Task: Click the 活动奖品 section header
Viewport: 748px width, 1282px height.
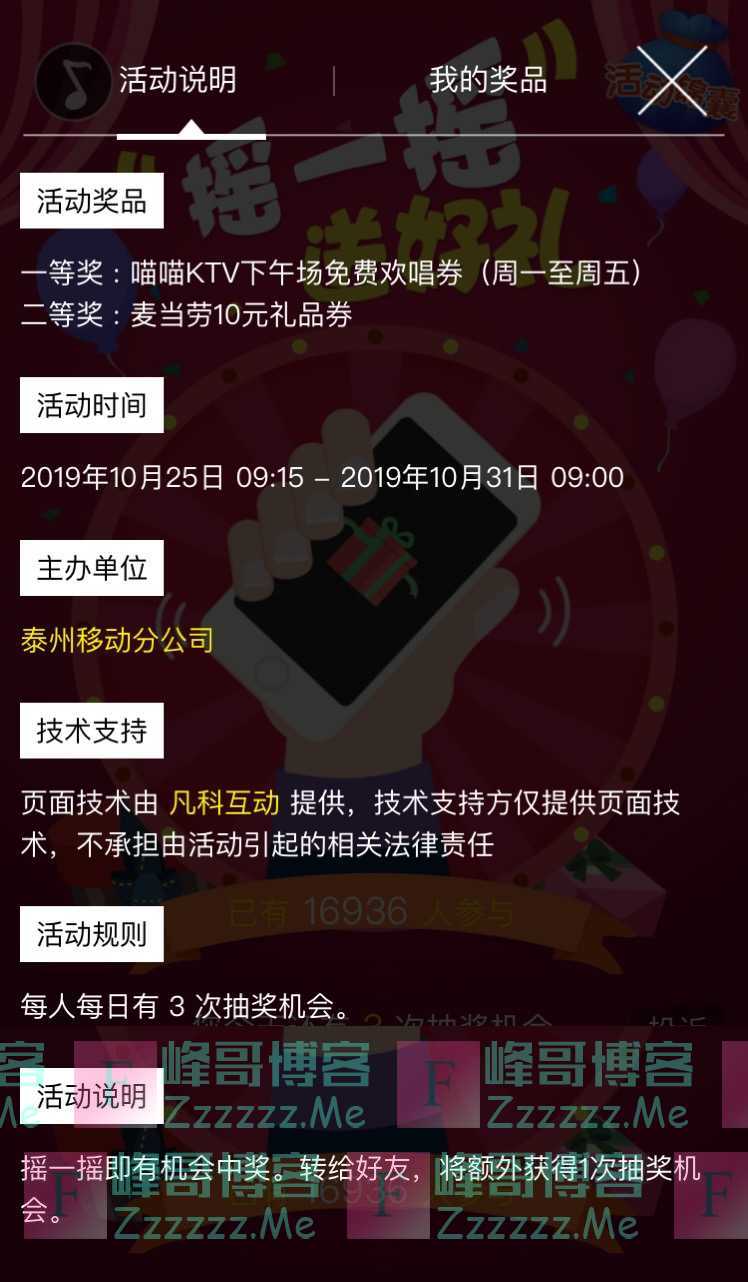Action: pyautogui.click(x=91, y=199)
